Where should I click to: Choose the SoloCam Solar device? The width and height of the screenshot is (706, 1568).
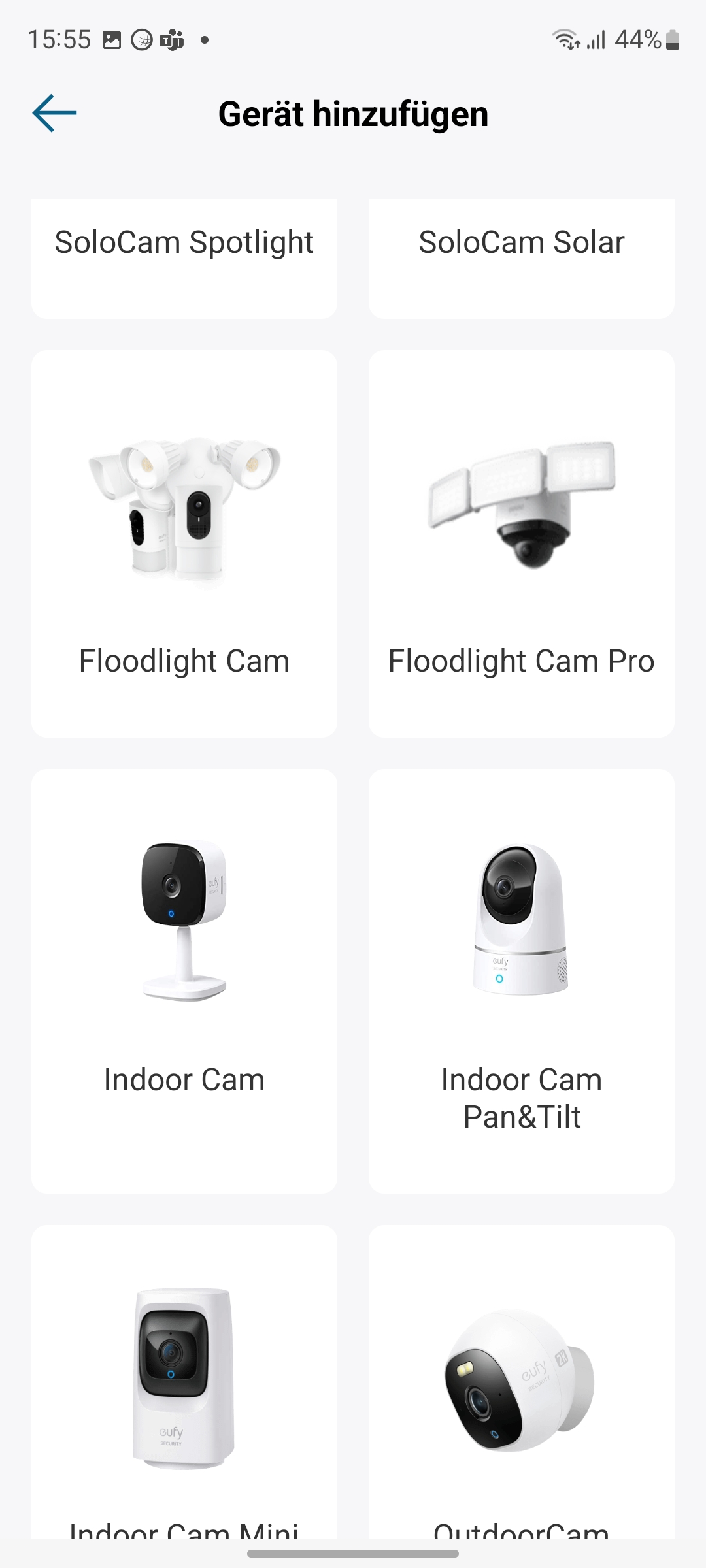point(521,258)
